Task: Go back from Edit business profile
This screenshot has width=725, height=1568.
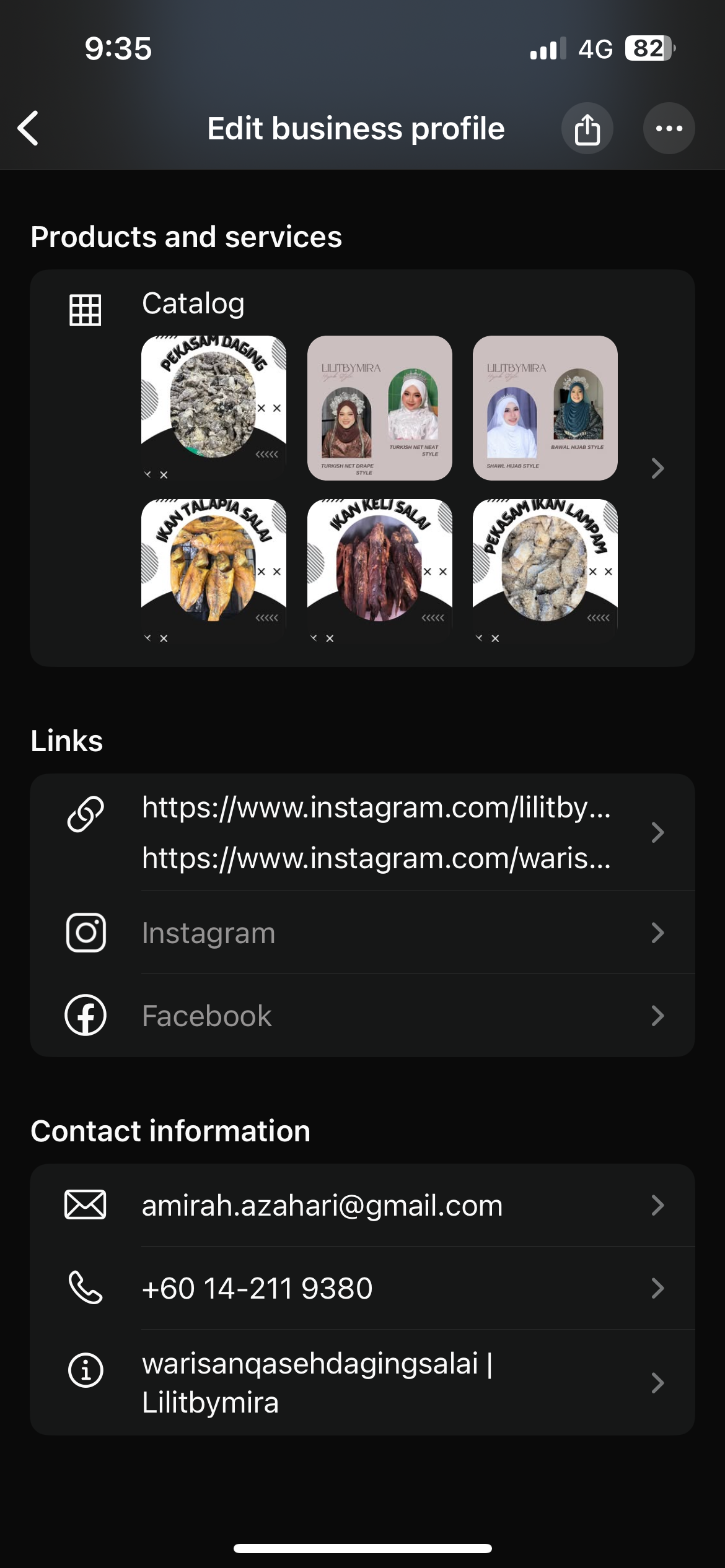Action: click(x=29, y=128)
